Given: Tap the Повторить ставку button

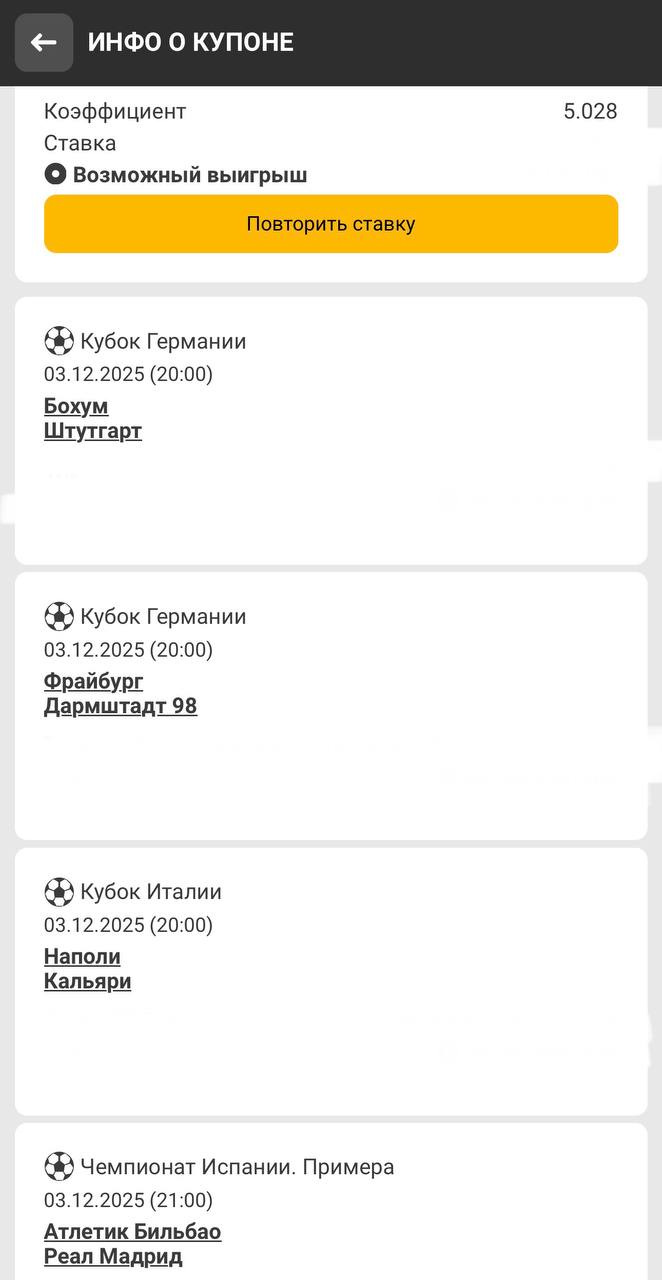Looking at the screenshot, I should (x=331, y=224).
